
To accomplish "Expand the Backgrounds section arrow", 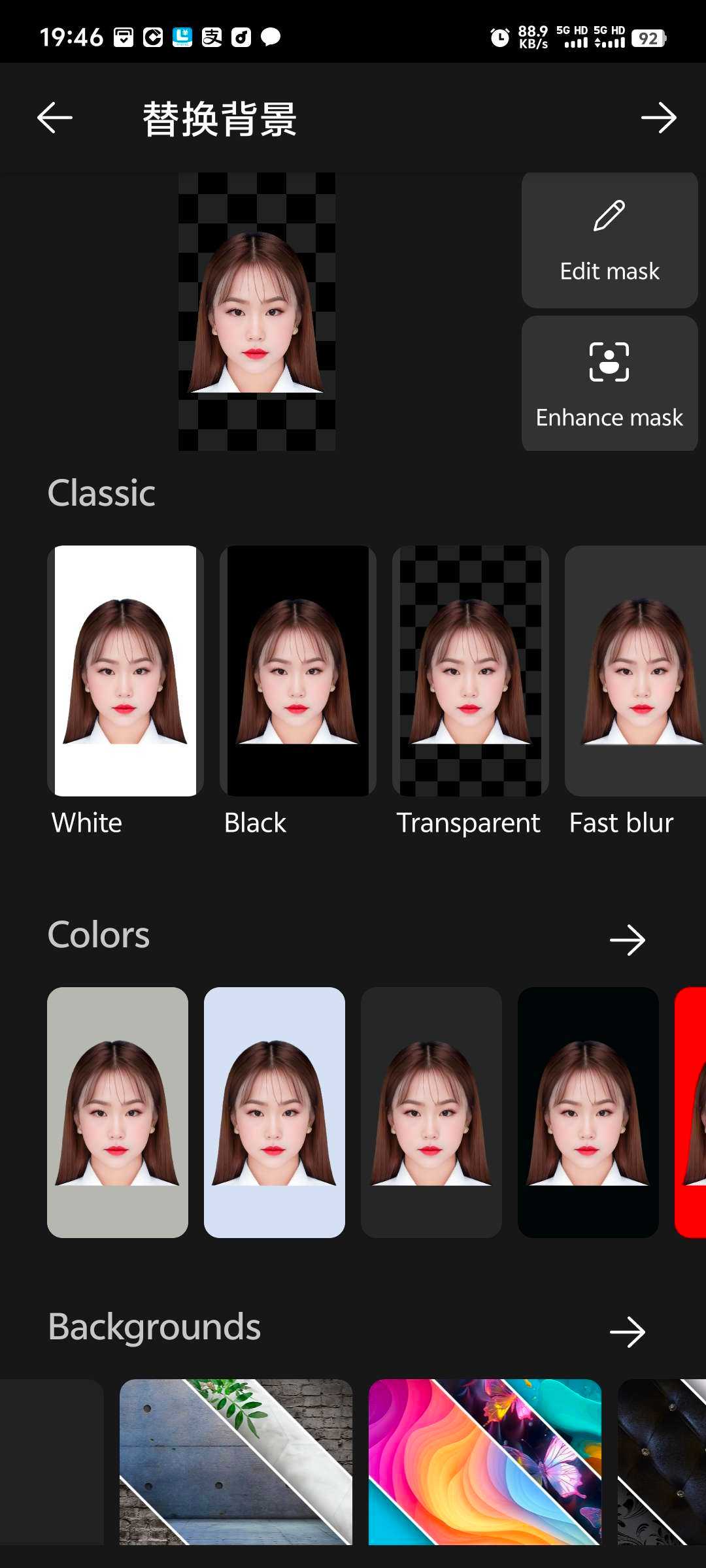I will point(628,1332).
